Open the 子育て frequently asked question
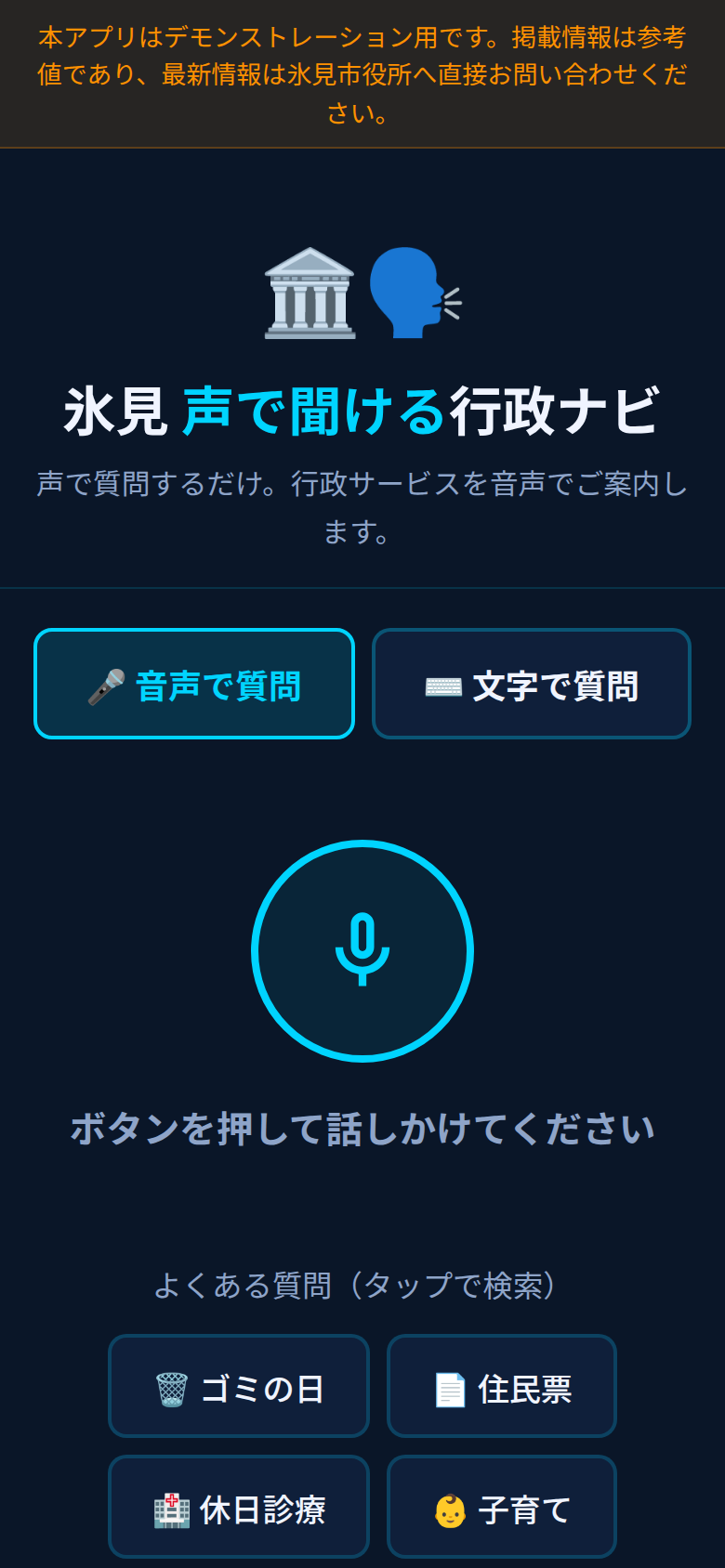Viewport: 725px width, 1568px height. [502, 1506]
